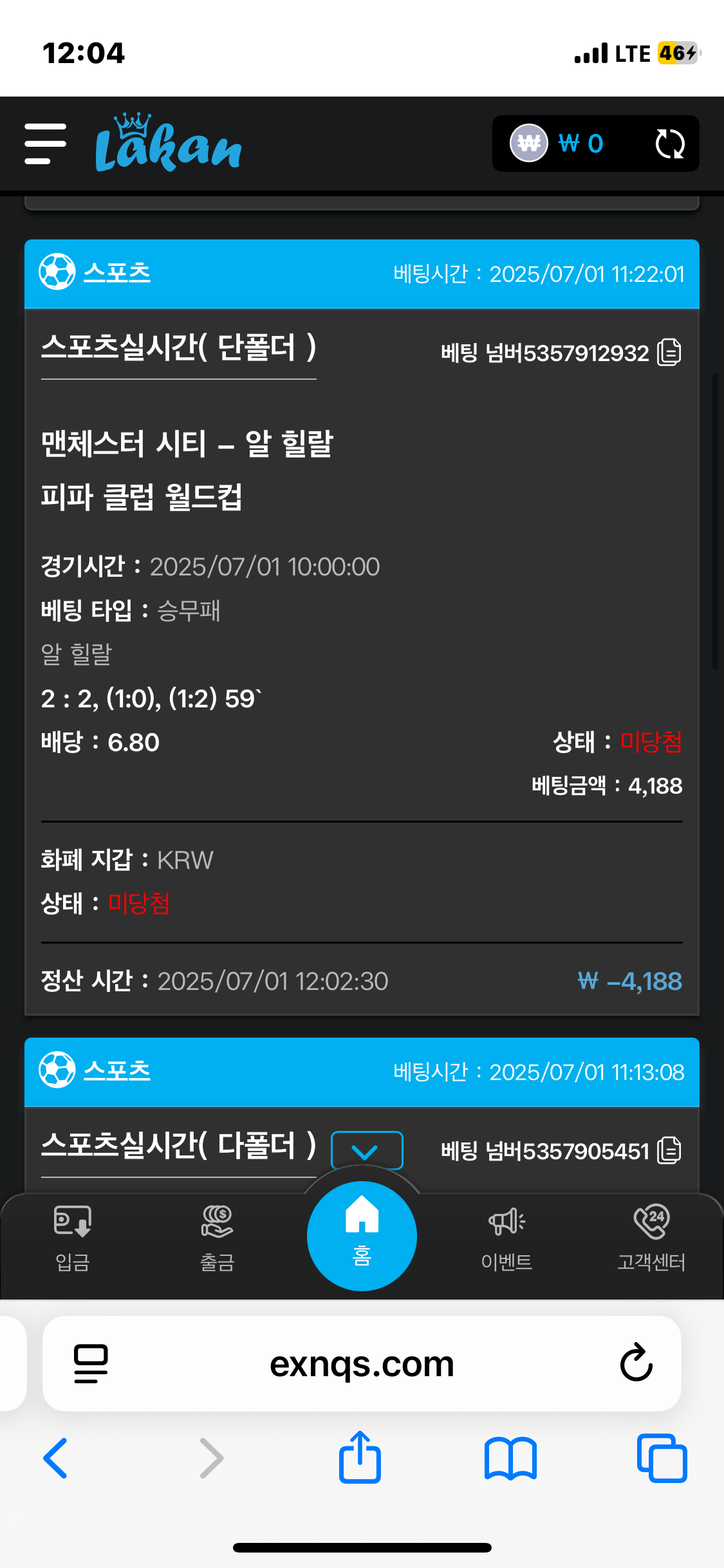Viewport: 724px width, 1568px height.
Task: Open Safari bookmarks
Action: pyautogui.click(x=510, y=1458)
